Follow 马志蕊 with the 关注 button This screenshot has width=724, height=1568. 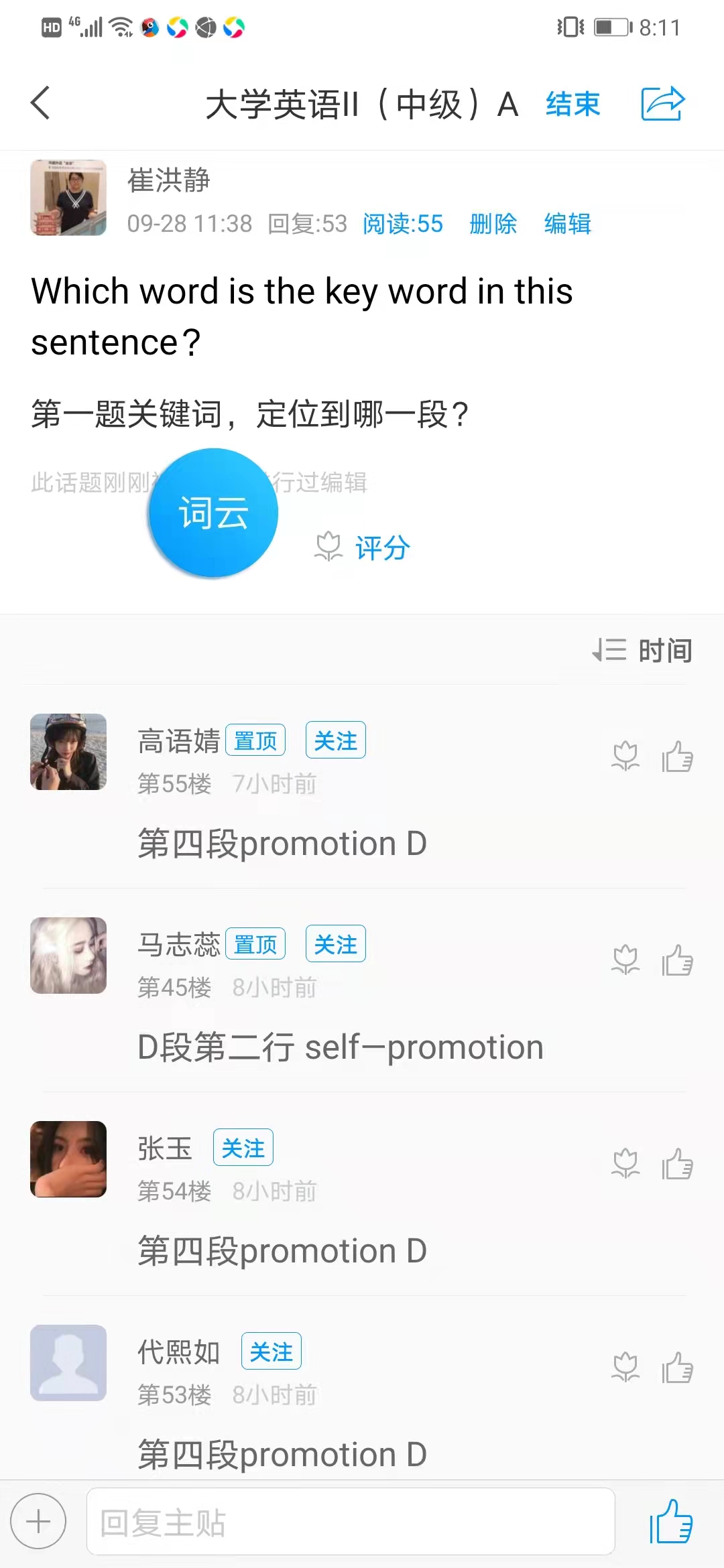tap(335, 944)
